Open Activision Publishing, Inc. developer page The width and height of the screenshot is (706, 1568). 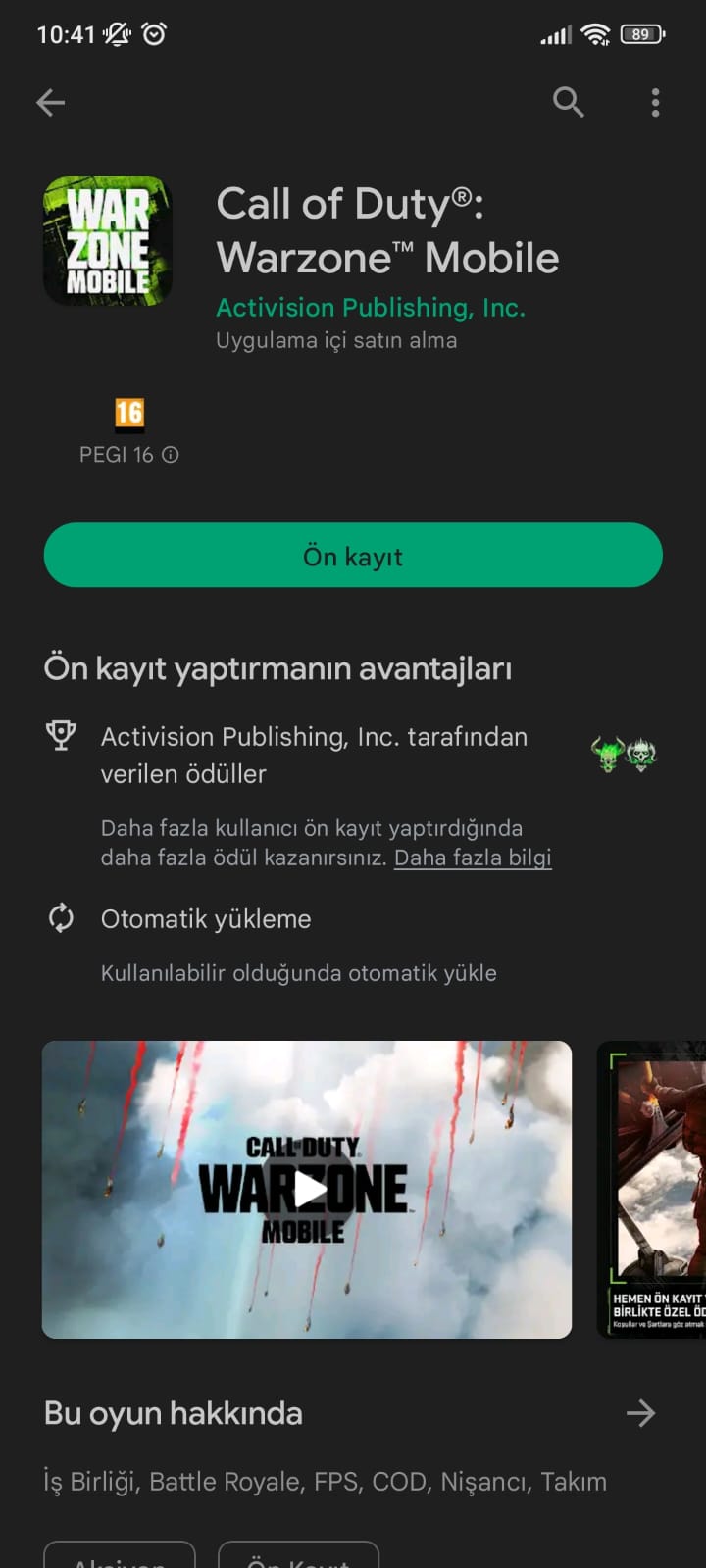(371, 308)
